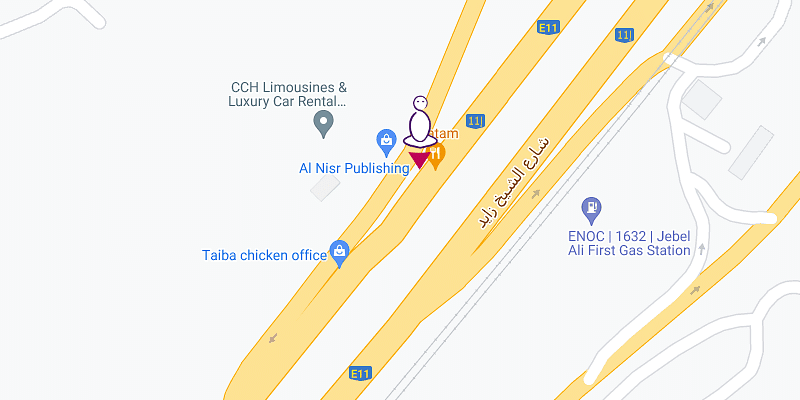This screenshot has width=800, height=400.
Task: Open the CCH Limousines & Luxury Car Rental pin
Action: (x=323, y=124)
